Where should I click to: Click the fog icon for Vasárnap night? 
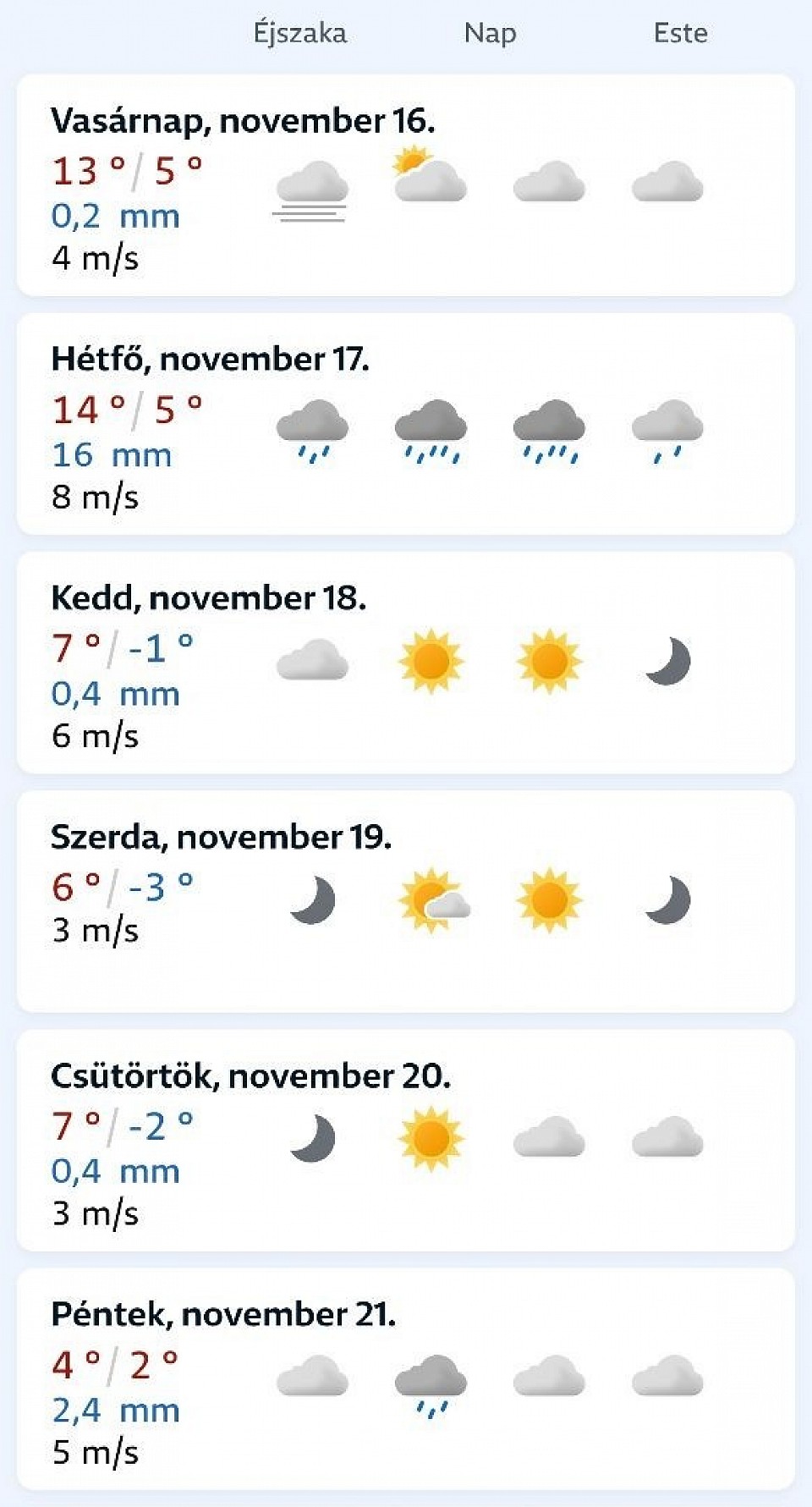click(313, 186)
